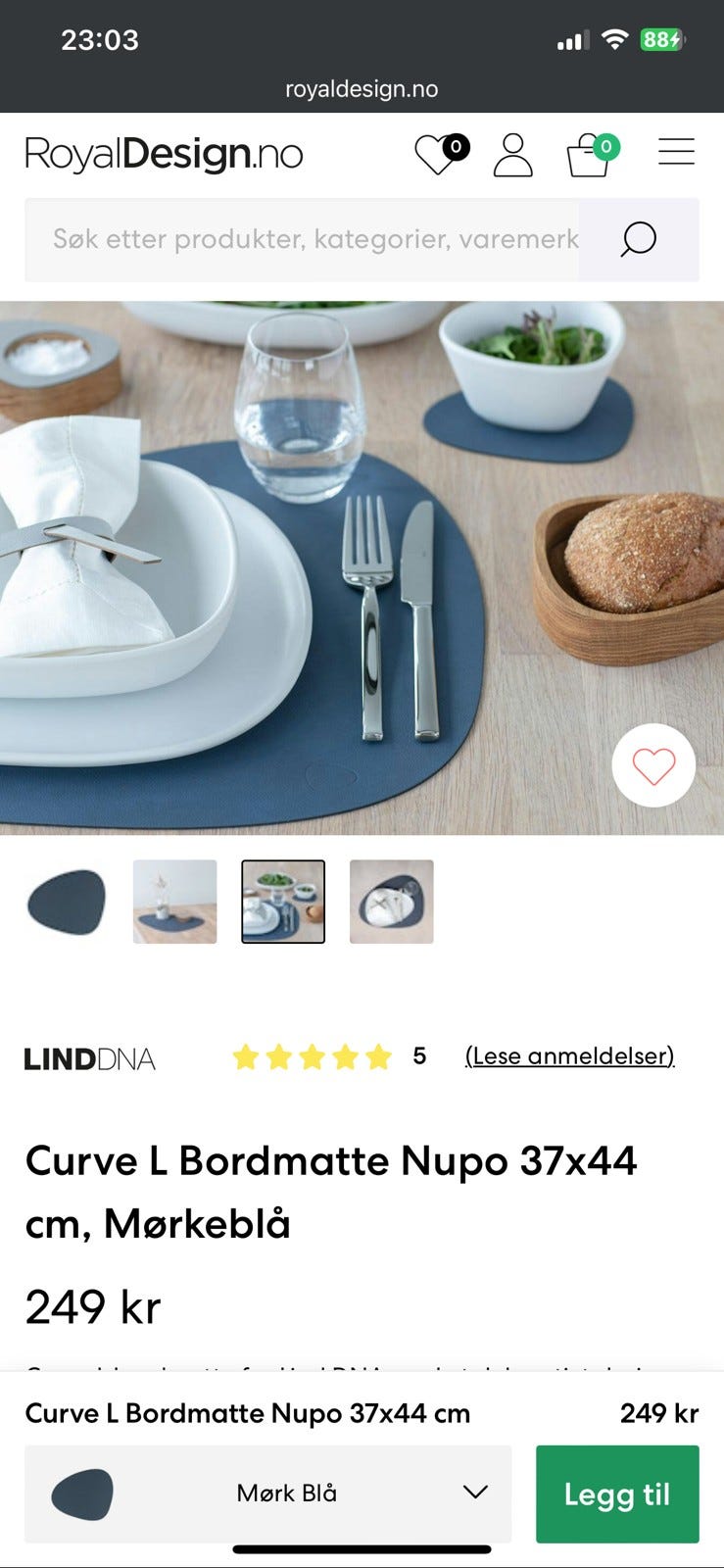The height and width of the screenshot is (1568, 724).
Task: Click the search magnifier icon
Action: pos(637,239)
